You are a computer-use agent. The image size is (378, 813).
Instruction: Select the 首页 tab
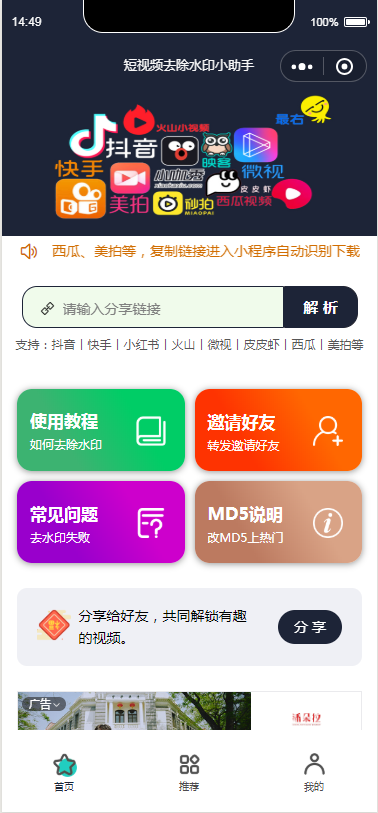pos(64,773)
